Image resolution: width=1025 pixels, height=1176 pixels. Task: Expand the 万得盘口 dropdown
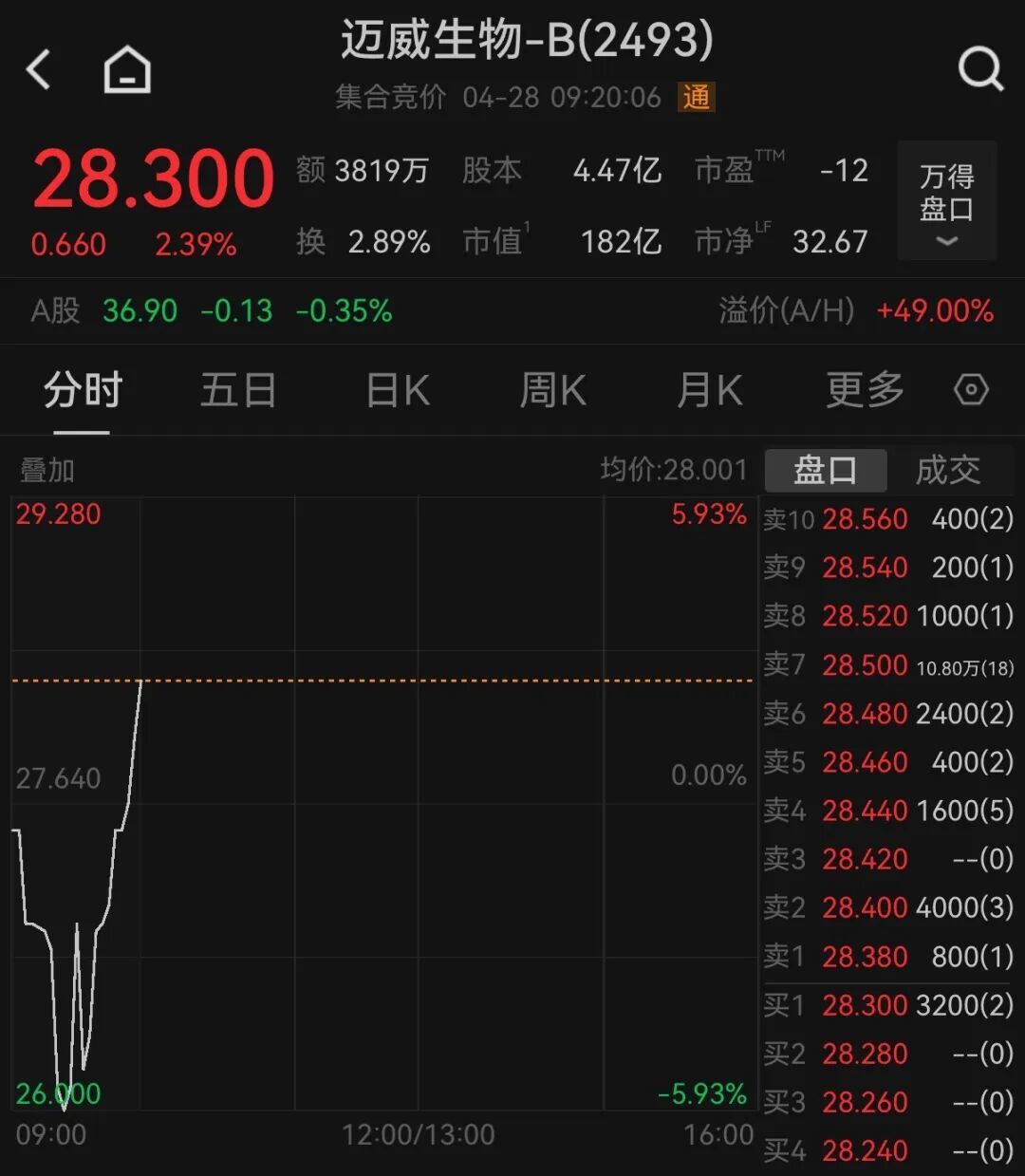point(946,201)
